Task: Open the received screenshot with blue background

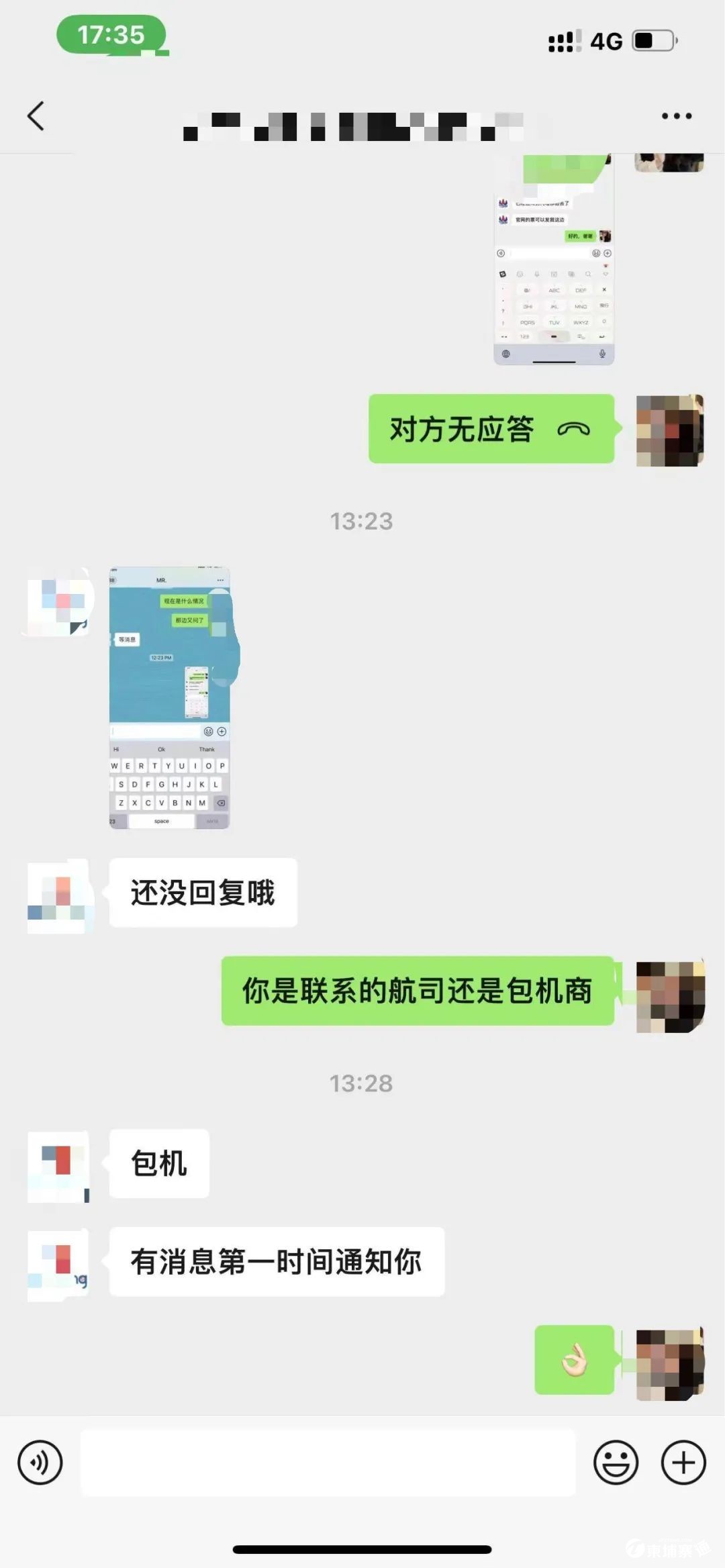Action: [x=170, y=698]
